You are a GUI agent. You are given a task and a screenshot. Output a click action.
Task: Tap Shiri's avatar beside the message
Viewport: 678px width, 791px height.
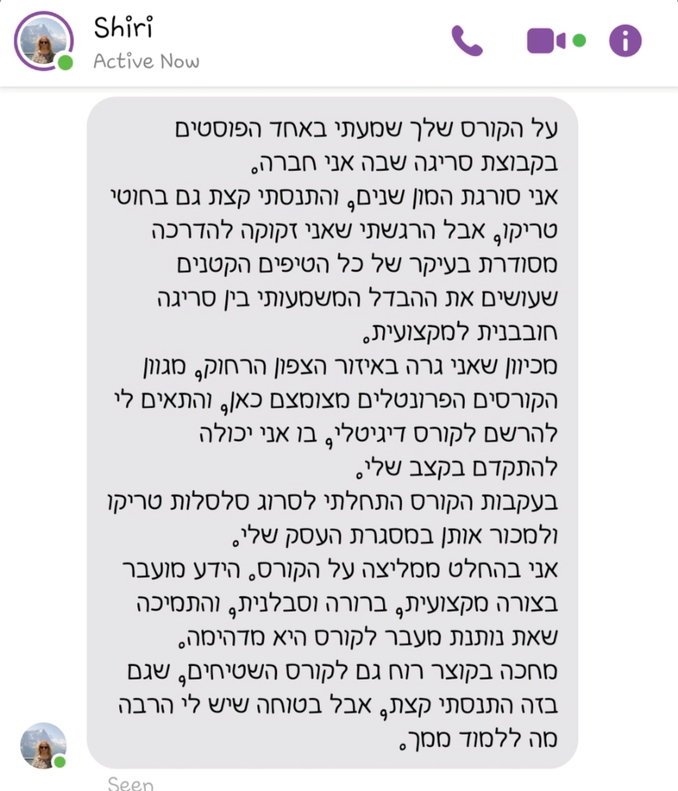coord(43,745)
